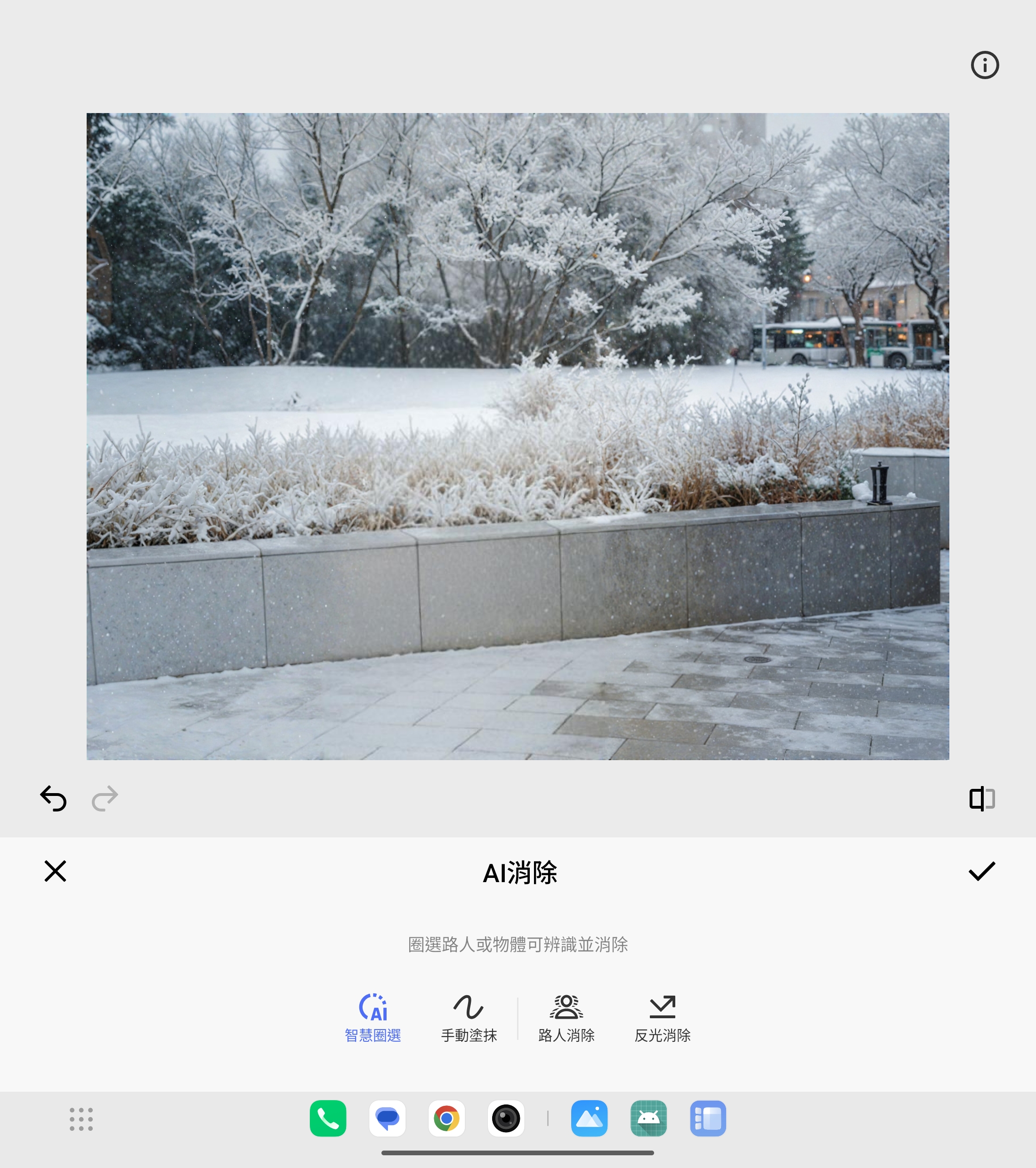Switch to 手動塗抹 mode
This screenshot has height=1168, width=1036.
coord(469,1018)
